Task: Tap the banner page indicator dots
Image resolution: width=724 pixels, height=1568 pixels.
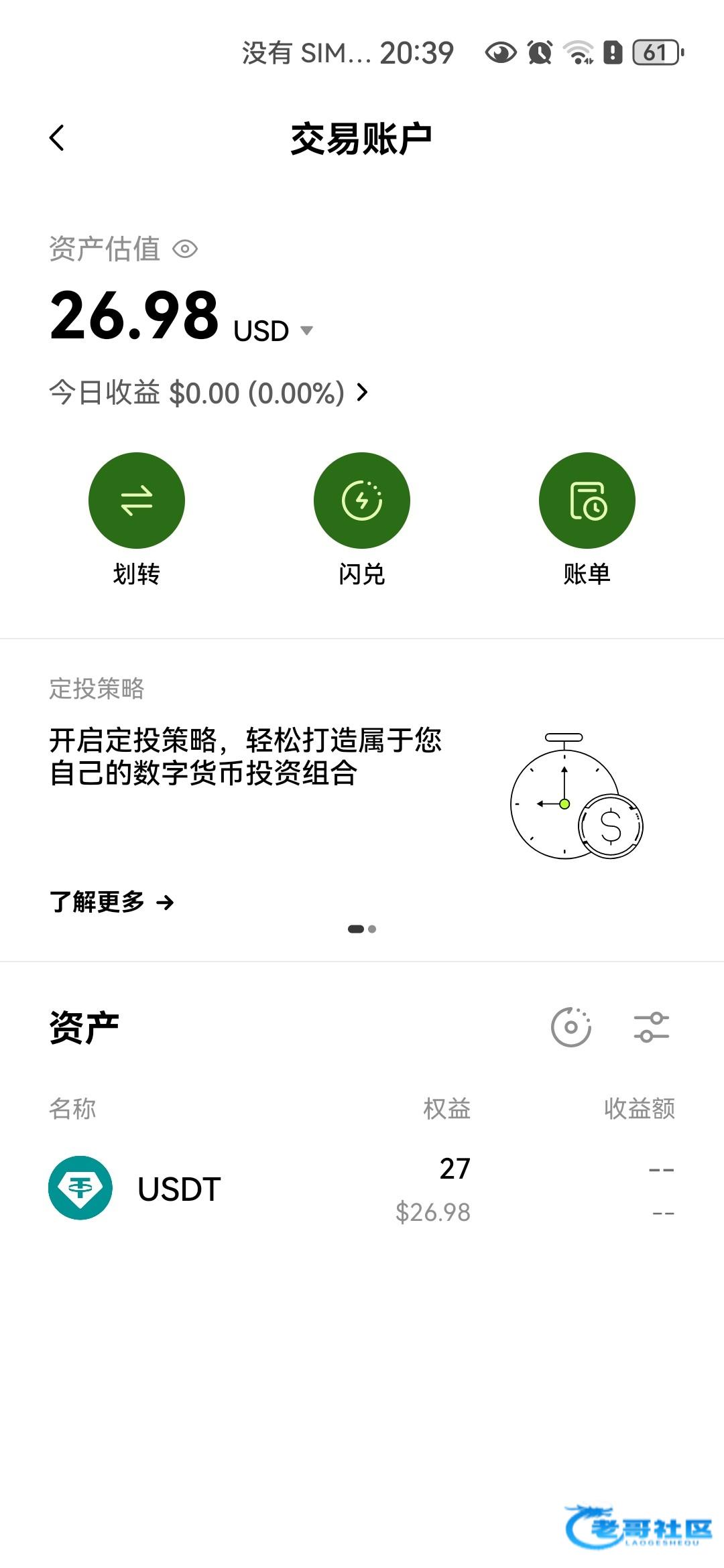Action: pyautogui.click(x=362, y=929)
